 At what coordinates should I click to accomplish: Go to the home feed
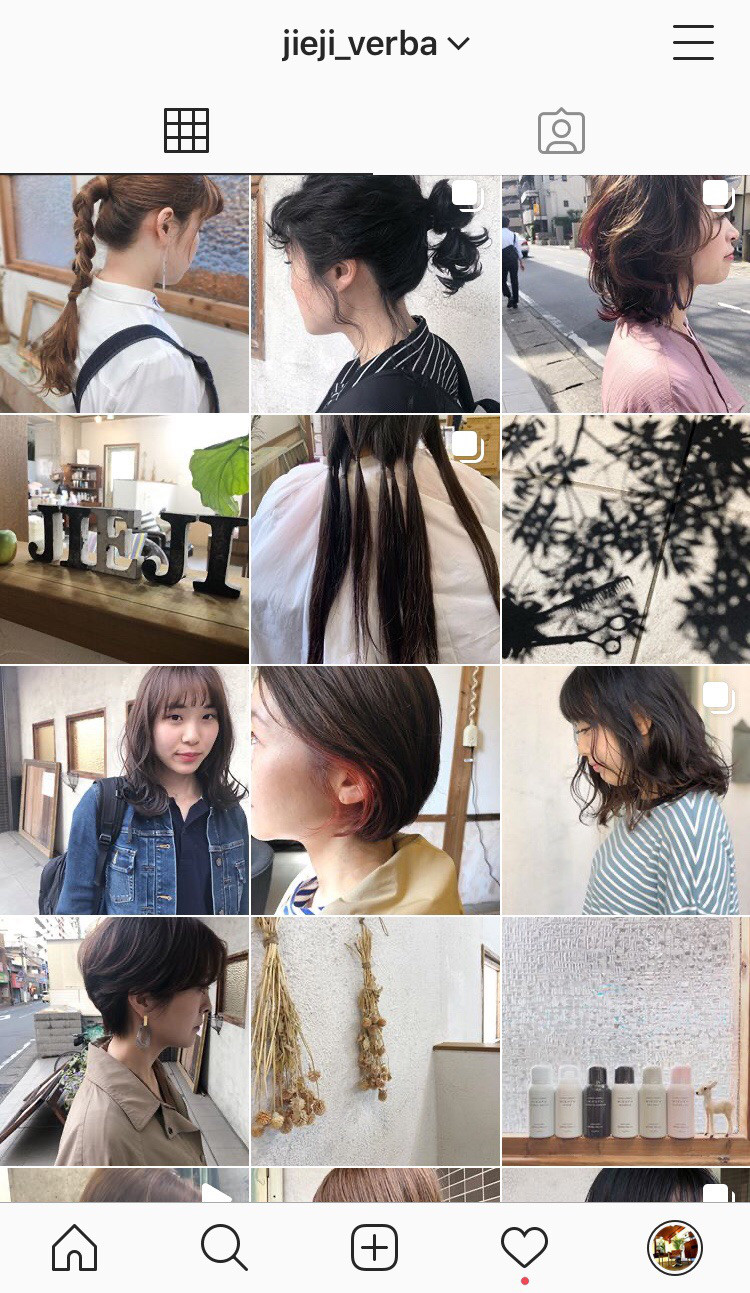click(x=75, y=1248)
